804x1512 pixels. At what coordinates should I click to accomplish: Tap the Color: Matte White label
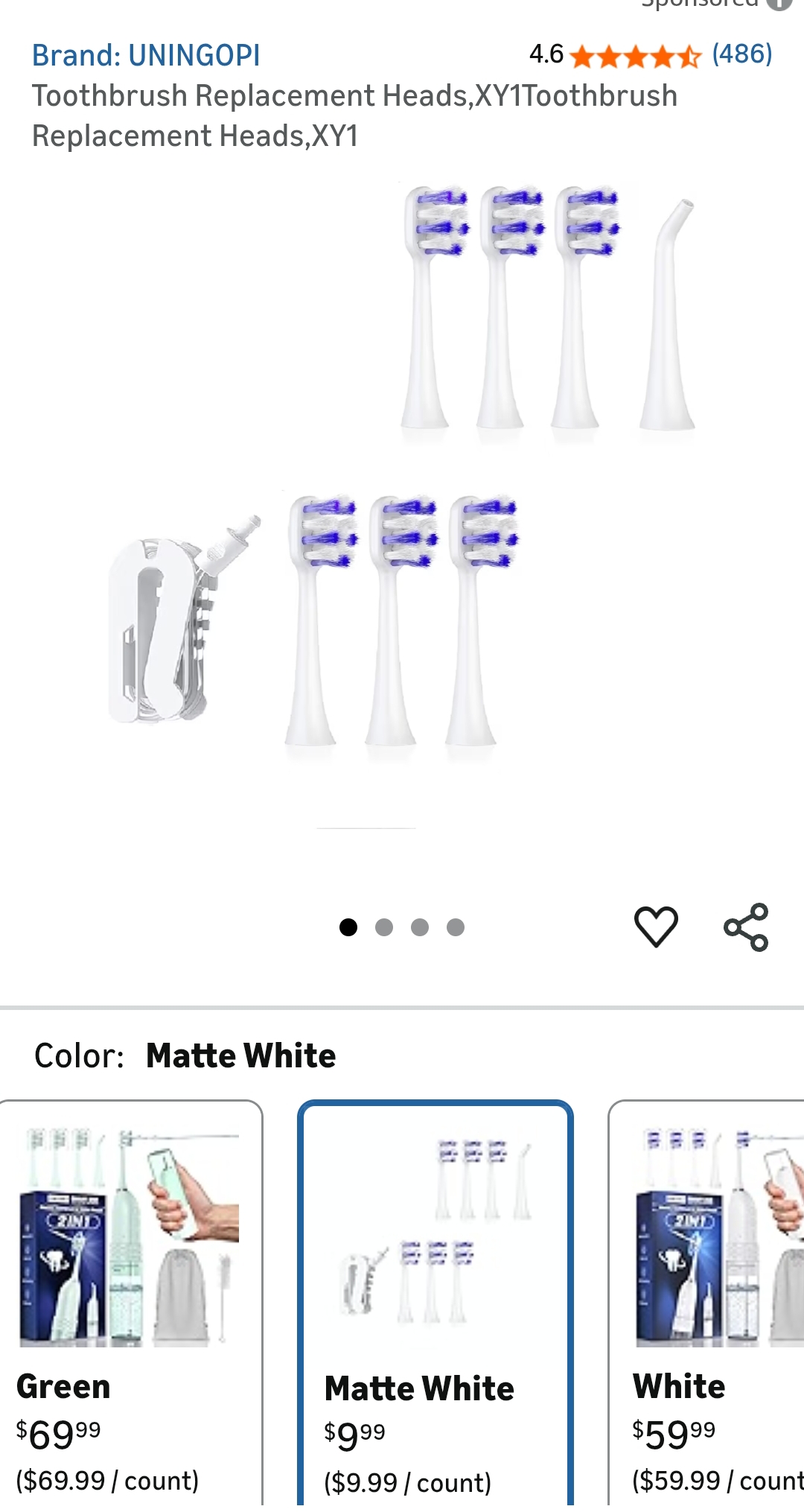click(x=185, y=1055)
